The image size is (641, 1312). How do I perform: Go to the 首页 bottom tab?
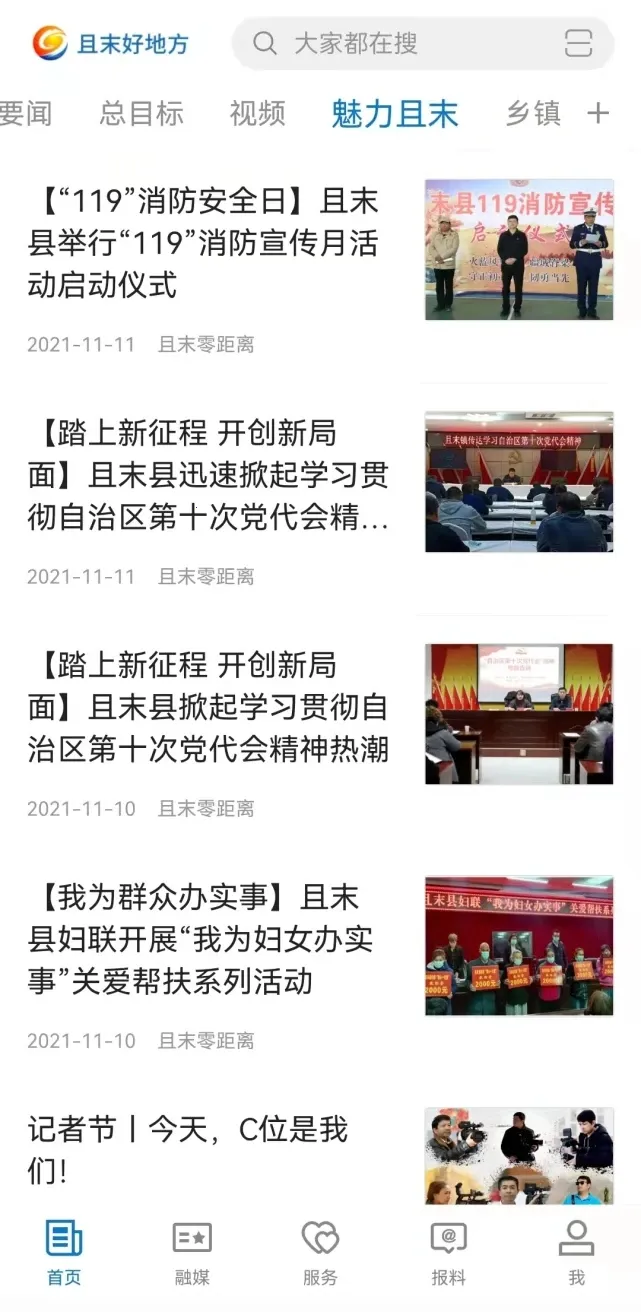pyautogui.click(x=64, y=1252)
